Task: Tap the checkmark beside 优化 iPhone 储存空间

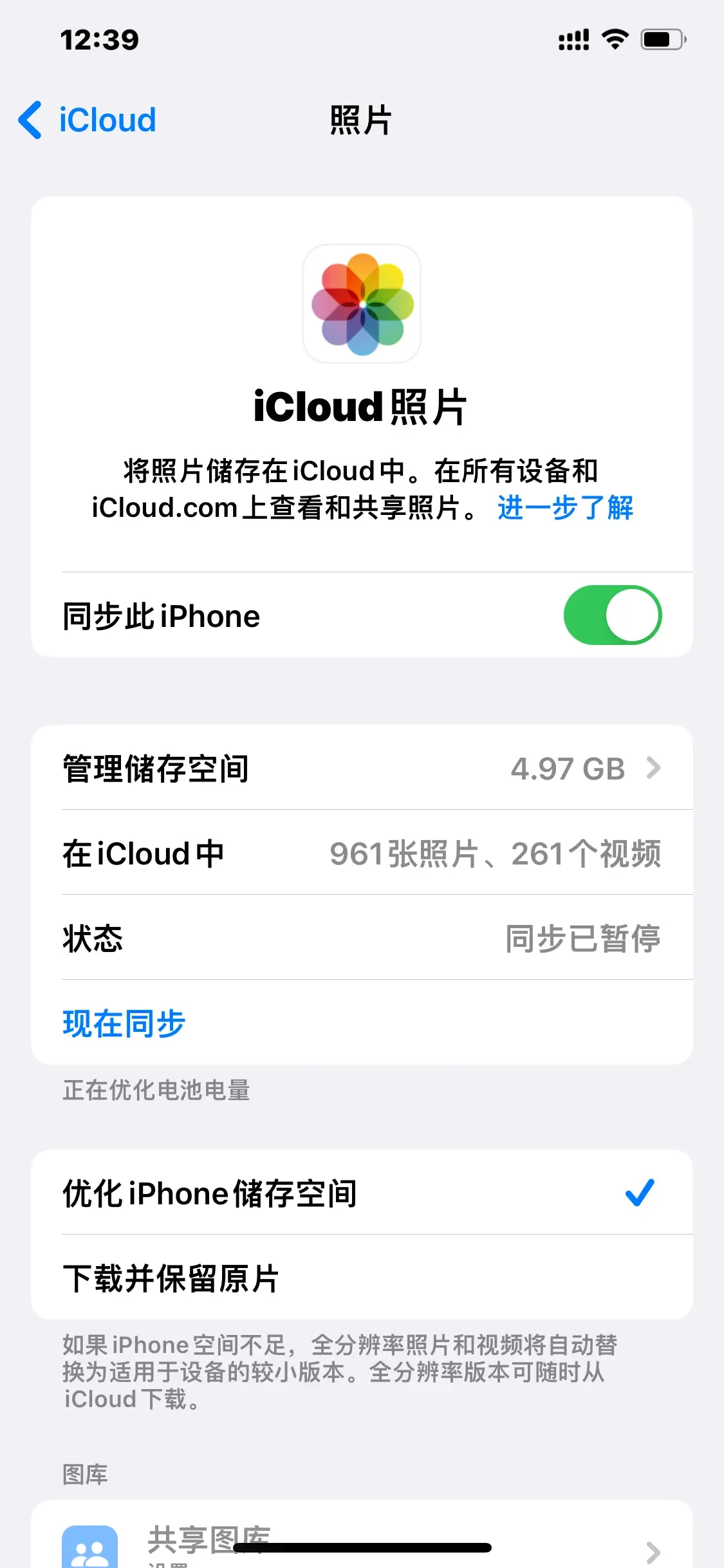Action: 641,1193
